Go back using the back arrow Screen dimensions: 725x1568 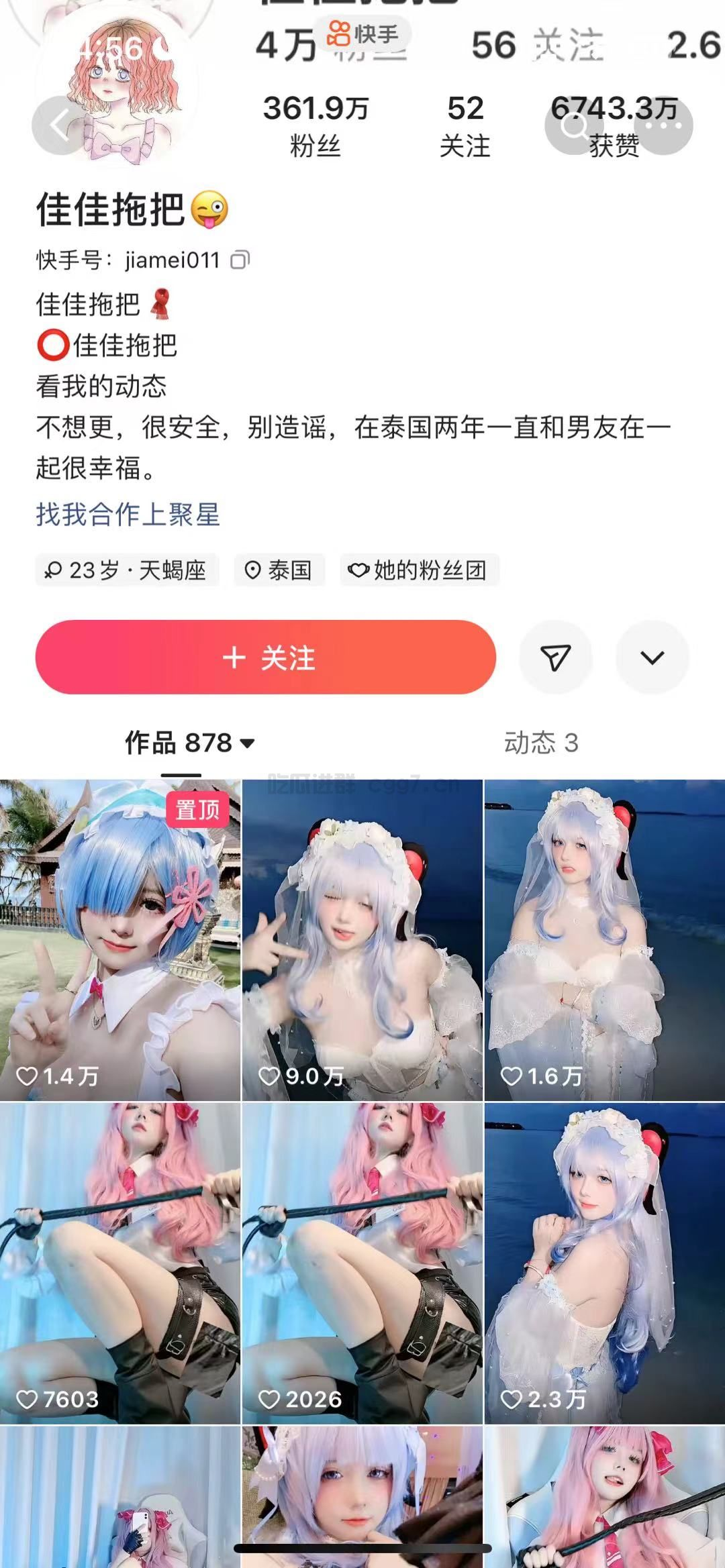(60, 125)
